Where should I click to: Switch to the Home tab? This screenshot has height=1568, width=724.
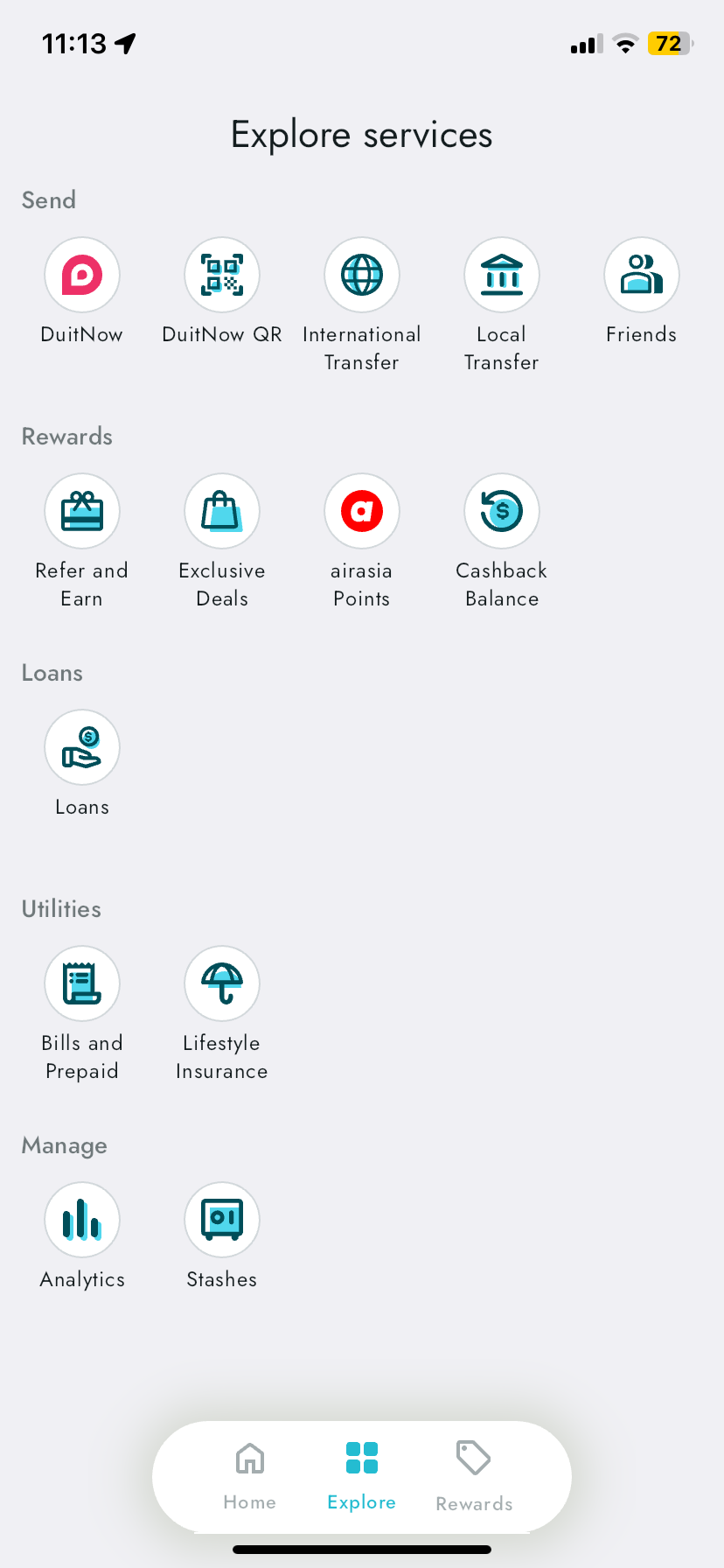250,1475
